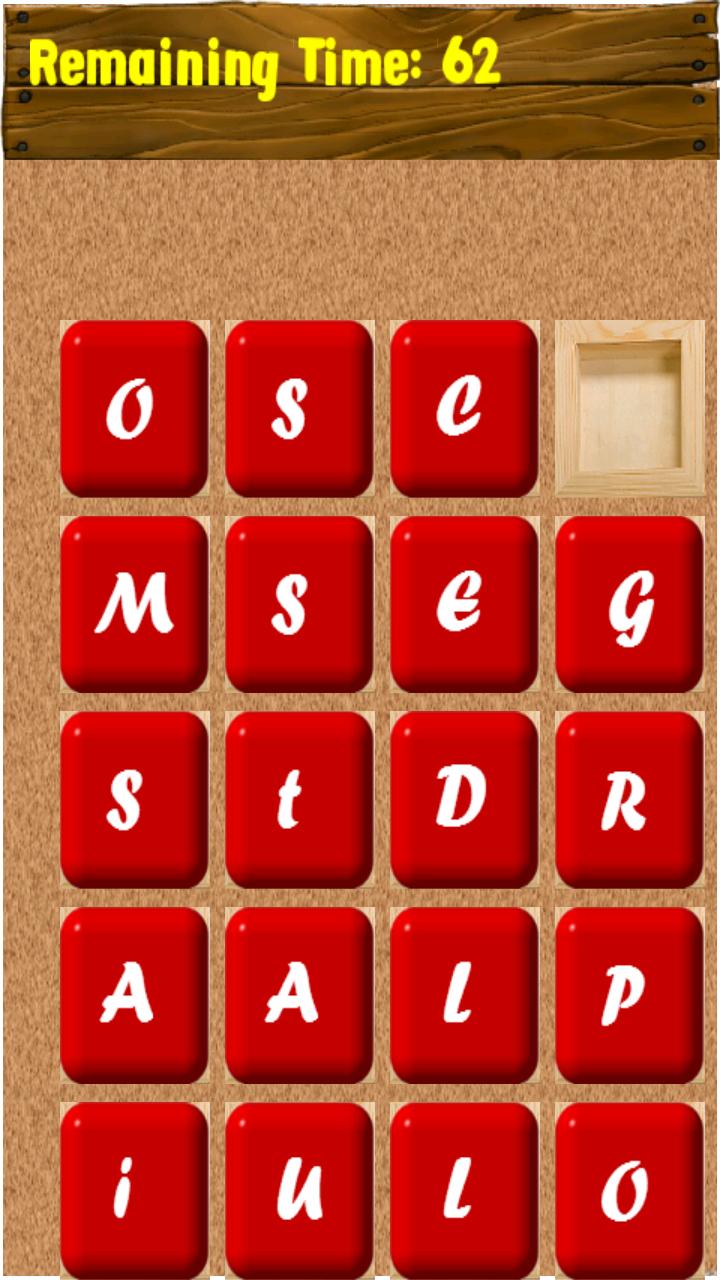Tap the lowercase t tile
The image size is (720, 1280).
pyautogui.click(x=299, y=799)
